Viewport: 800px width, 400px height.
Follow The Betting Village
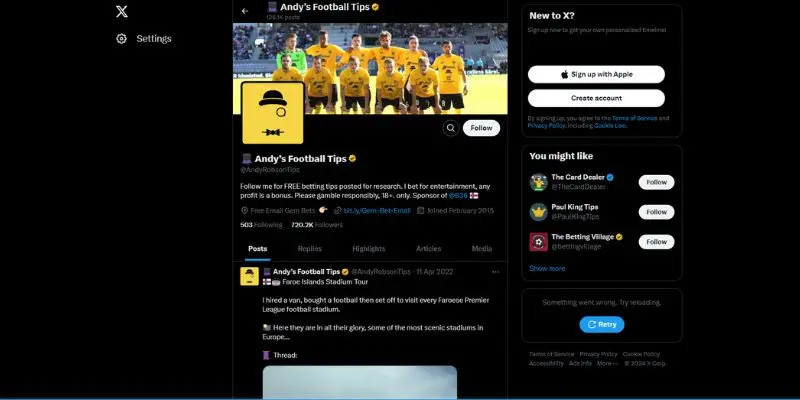pos(656,242)
